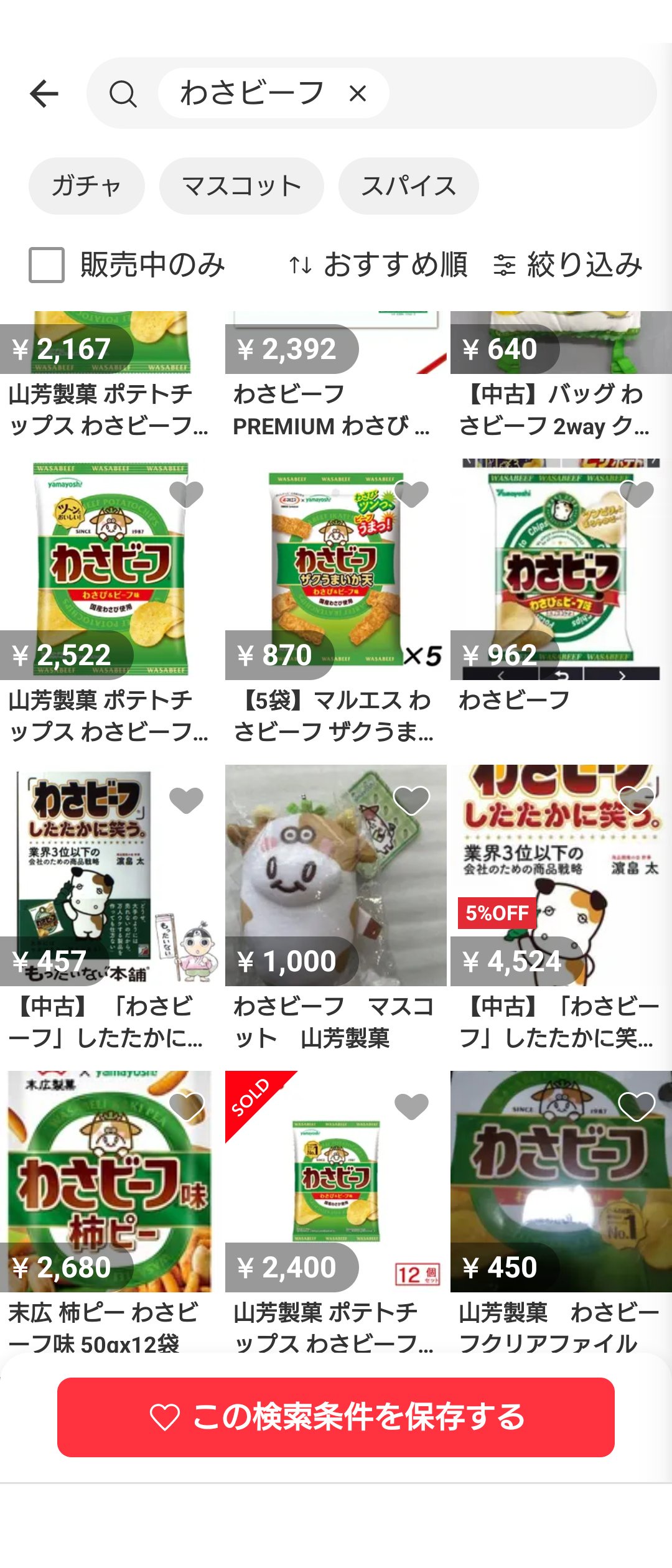
Task: Select the マスコット suggestion chip
Action: point(241,186)
